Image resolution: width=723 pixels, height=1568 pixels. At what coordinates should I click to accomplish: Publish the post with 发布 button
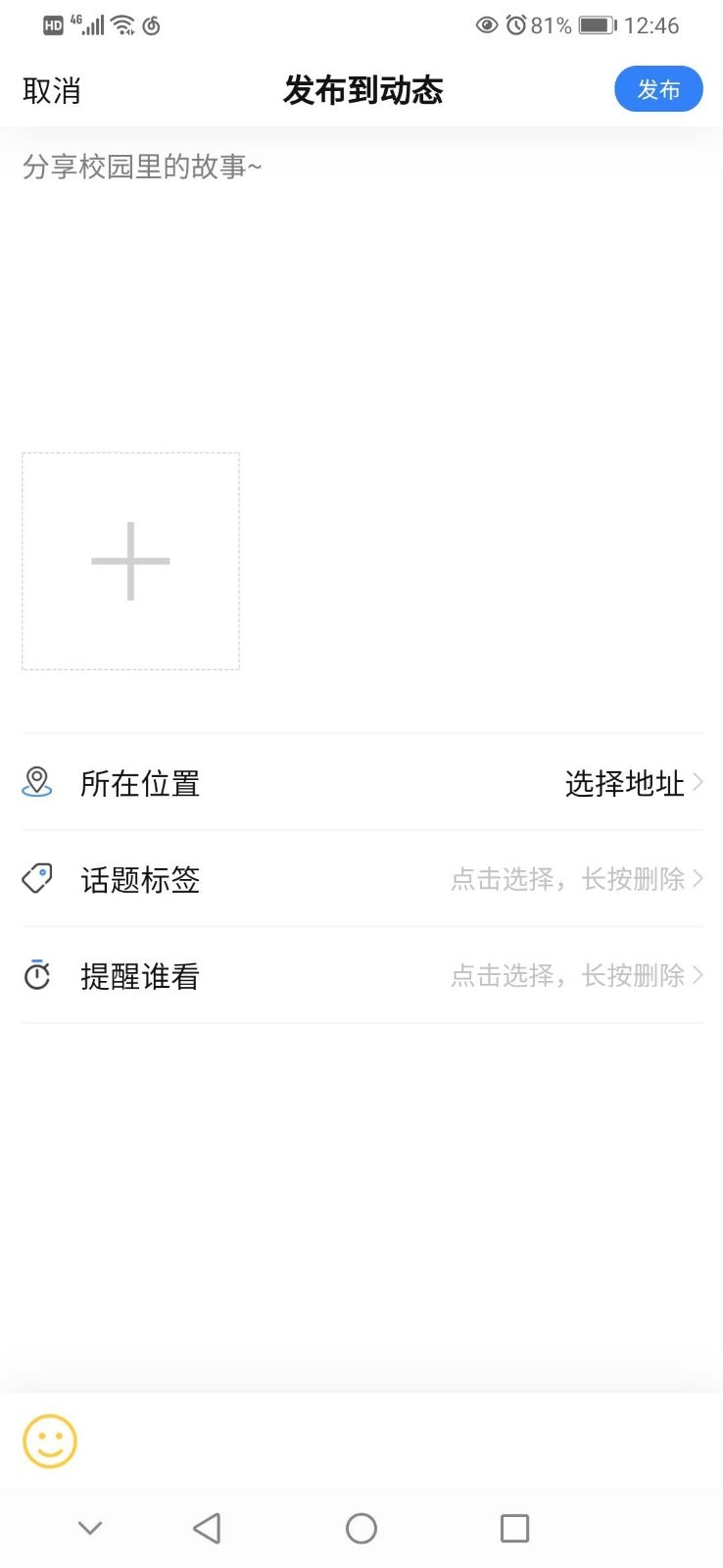pyautogui.click(x=657, y=89)
